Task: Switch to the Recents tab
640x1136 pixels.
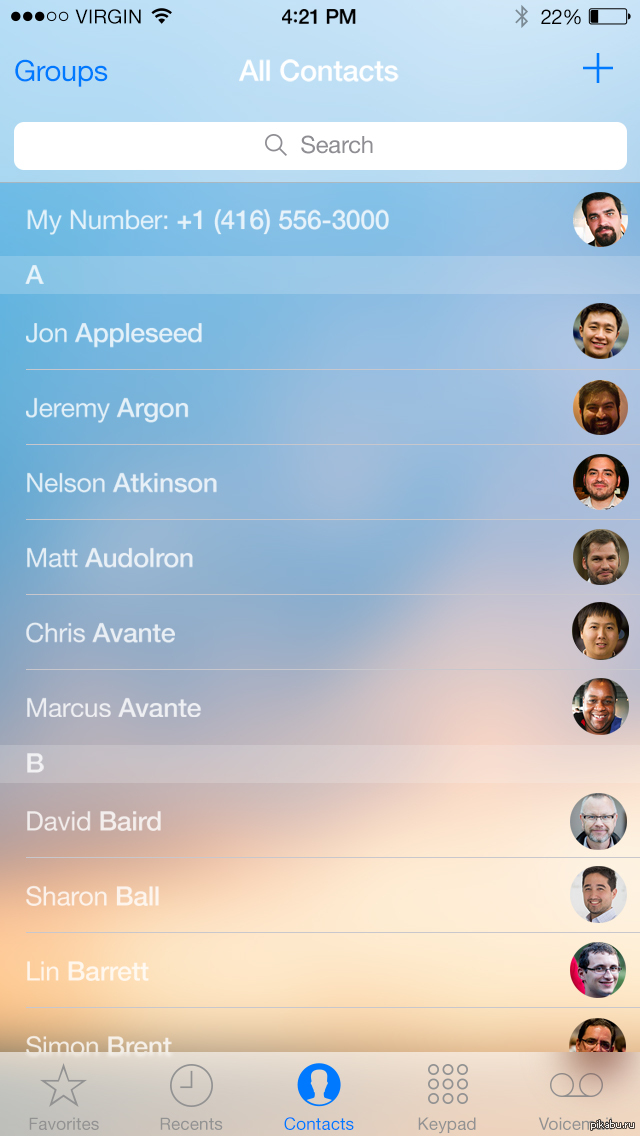Action: pyautogui.click(x=191, y=1097)
